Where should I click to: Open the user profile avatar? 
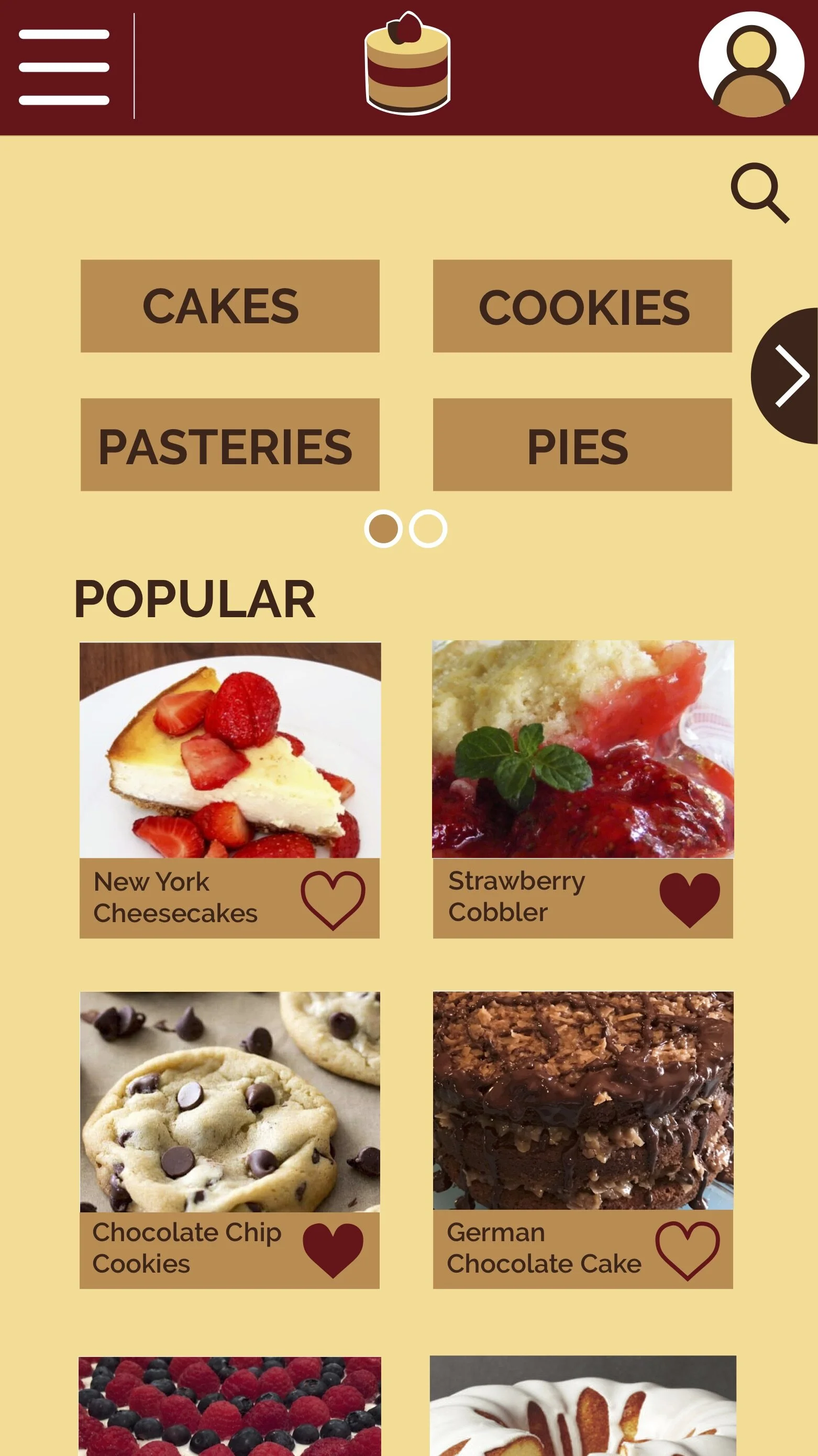751,64
